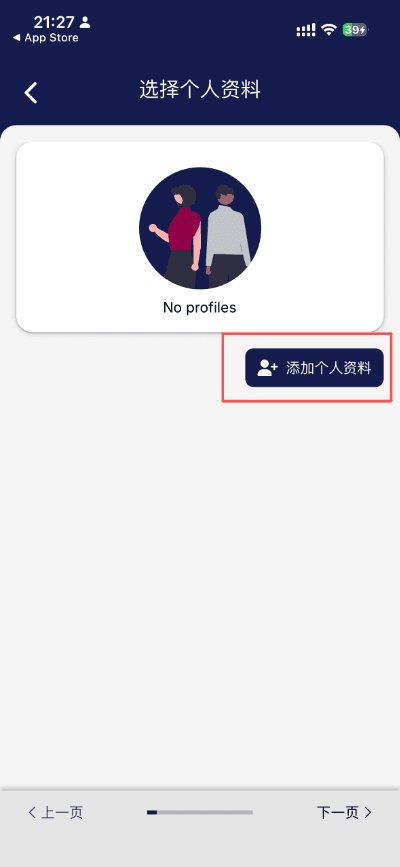Continue to the next page with 下一页
Viewport: 400px width, 867px height.
pos(344,812)
